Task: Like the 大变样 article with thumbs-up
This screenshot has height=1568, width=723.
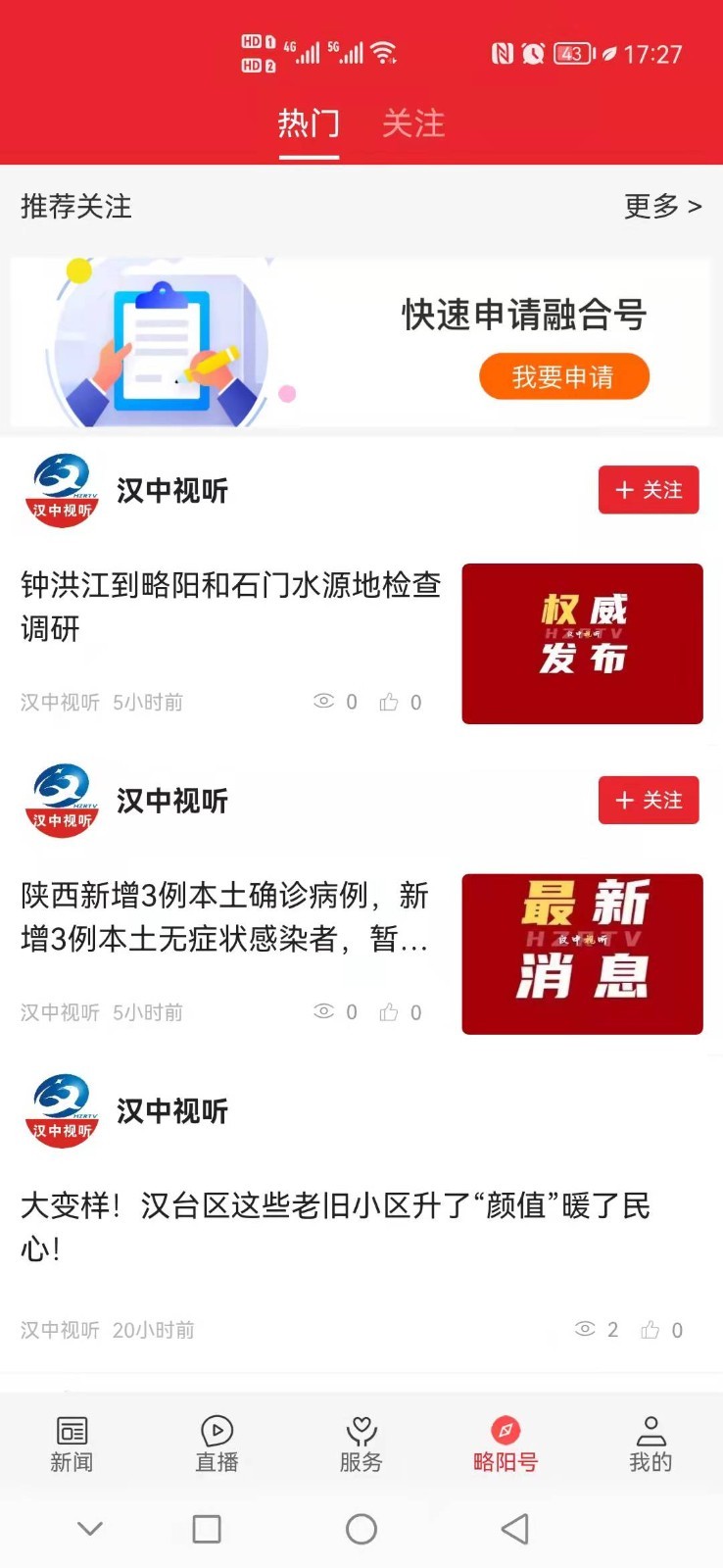Action: click(650, 1330)
